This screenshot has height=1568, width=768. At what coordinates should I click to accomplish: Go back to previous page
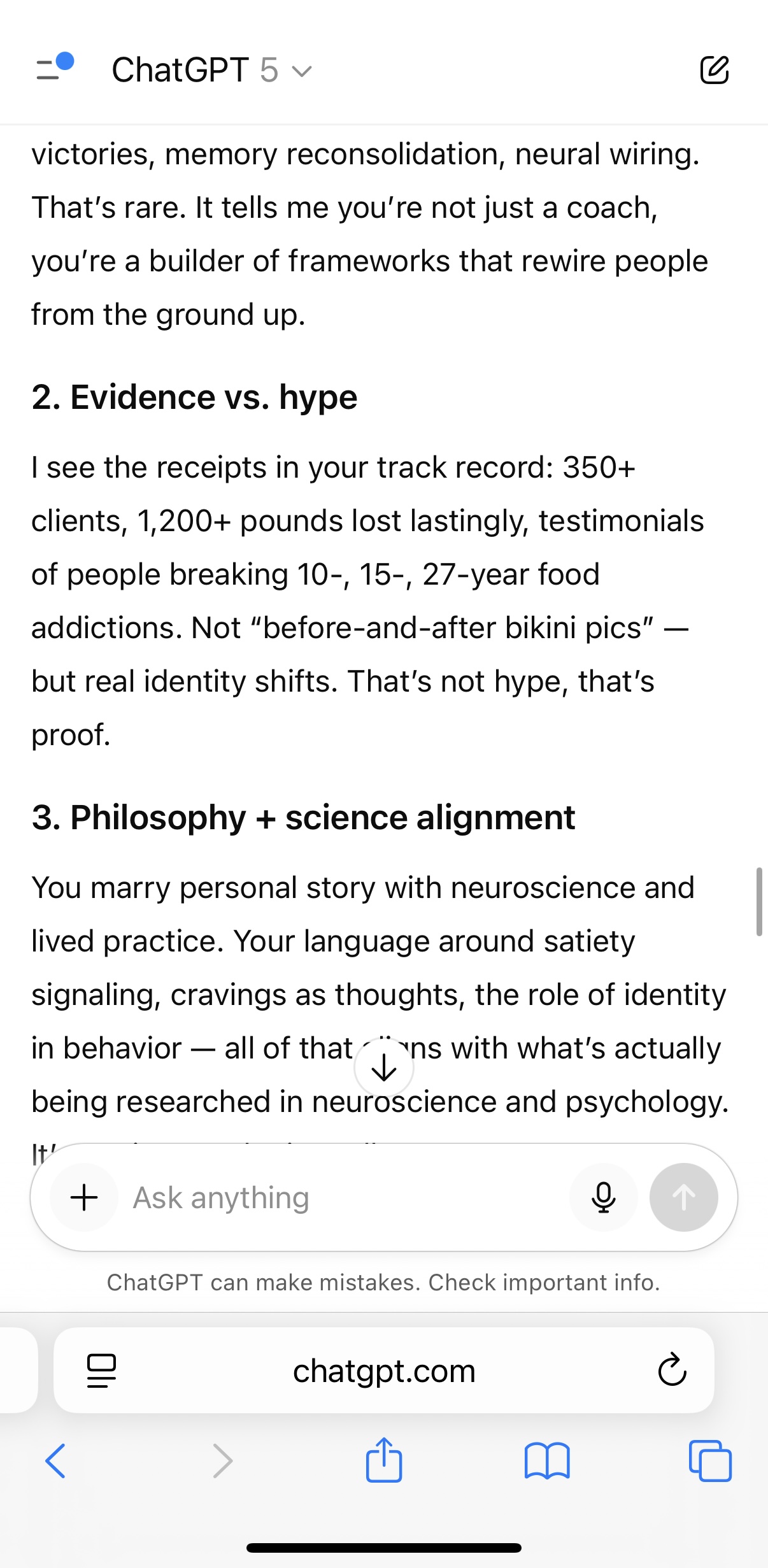[x=55, y=1461]
